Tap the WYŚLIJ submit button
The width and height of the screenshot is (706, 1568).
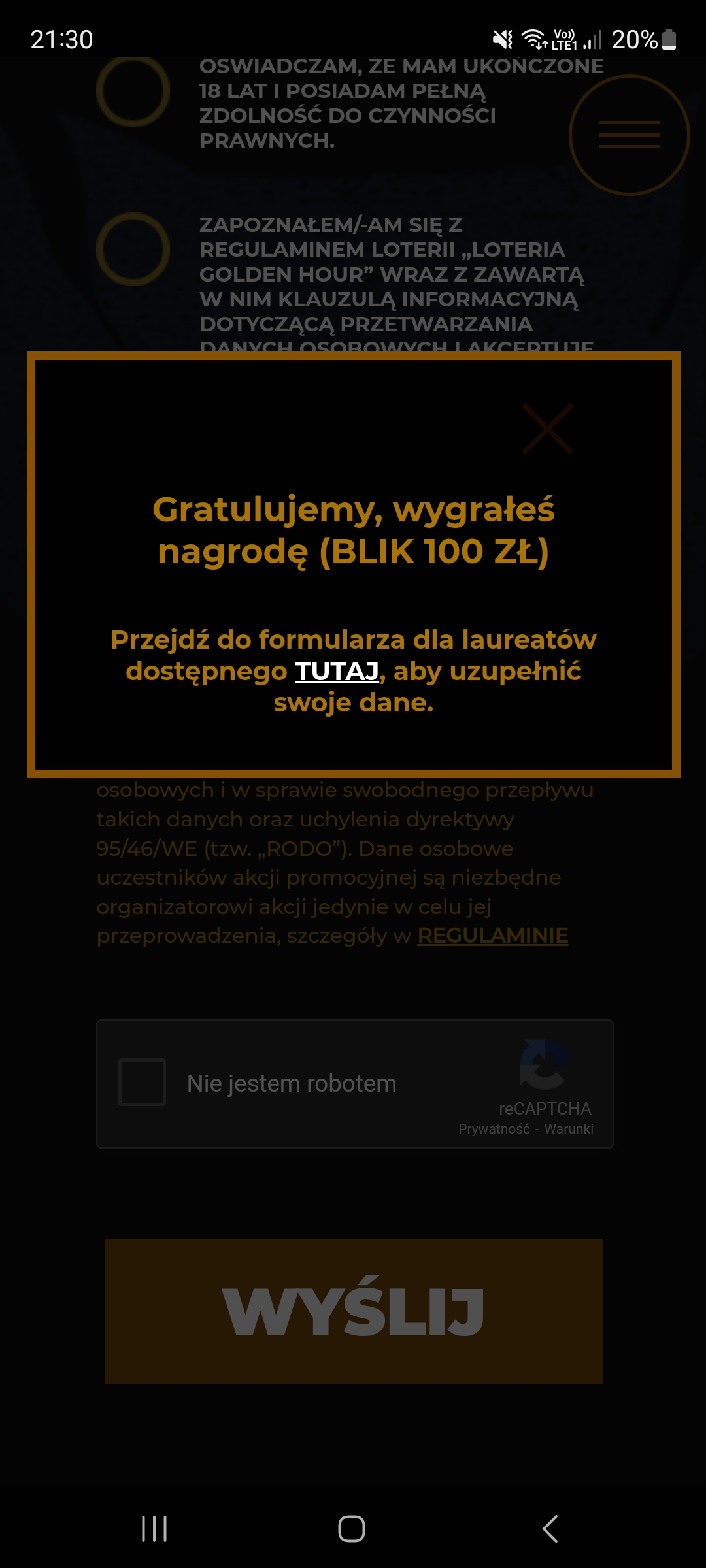[353, 1312]
